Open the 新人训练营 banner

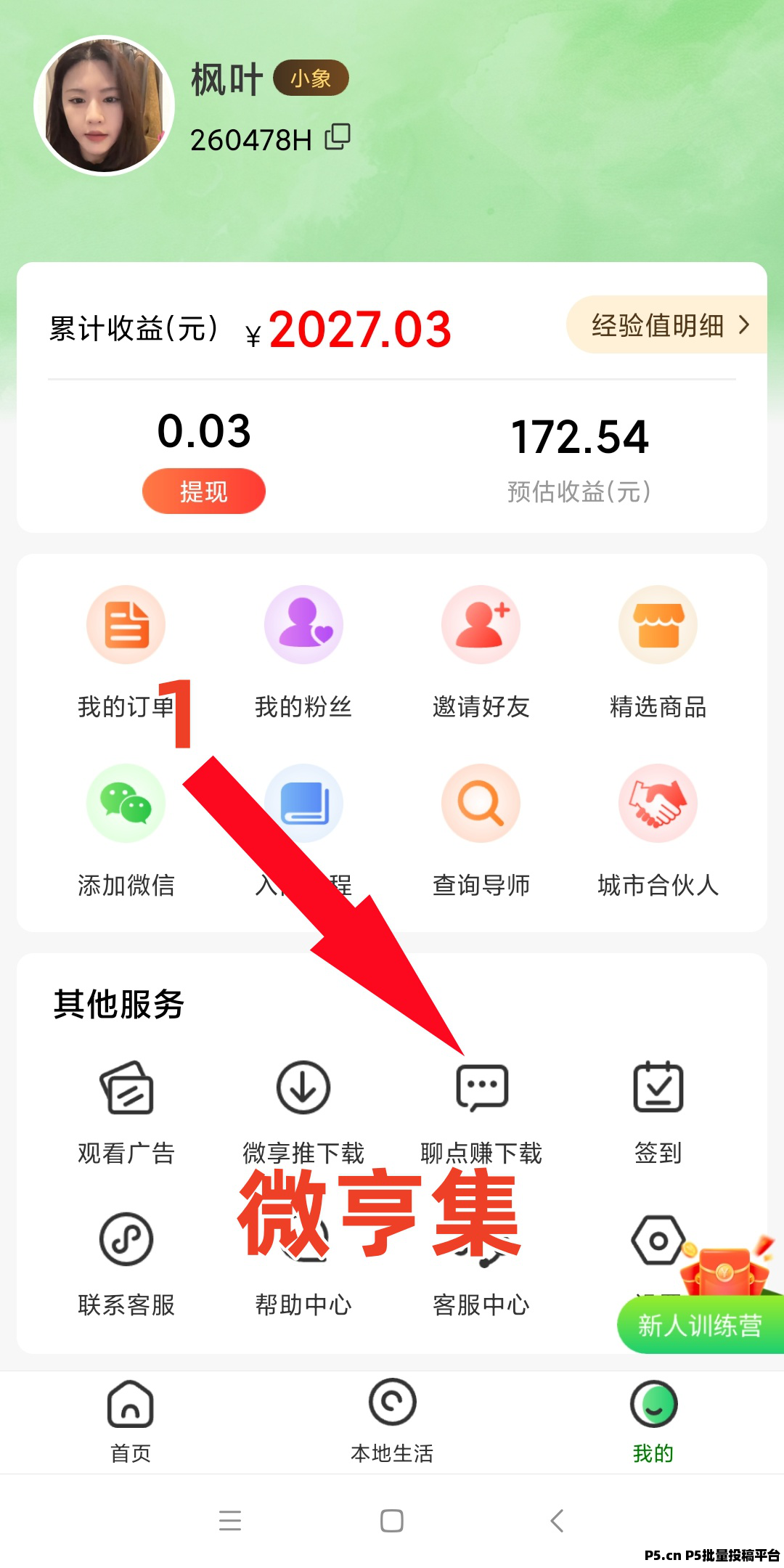pyautogui.click(x=701, y=1324)
